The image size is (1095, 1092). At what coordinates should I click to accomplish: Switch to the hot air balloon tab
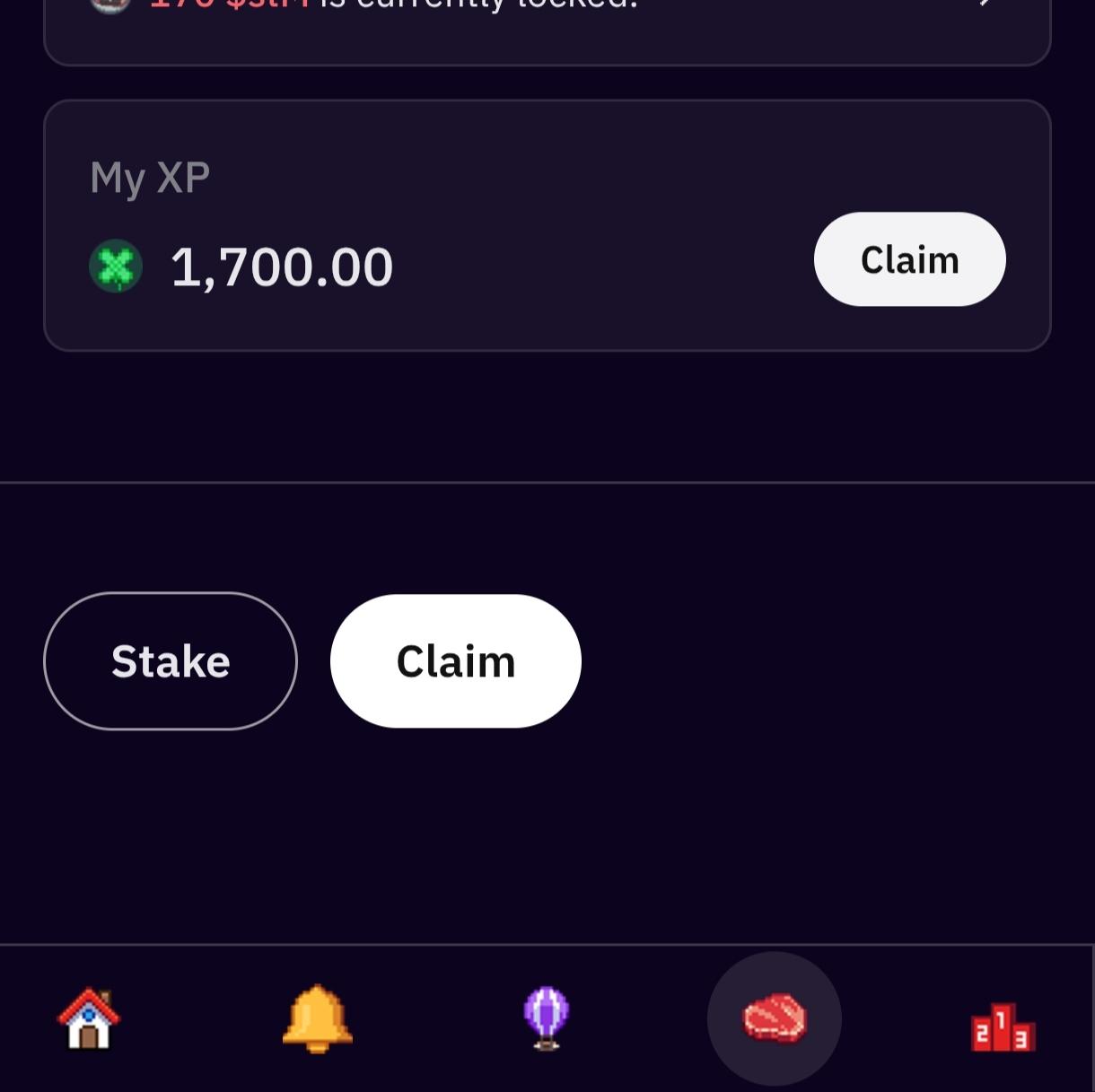[546, 1018]
